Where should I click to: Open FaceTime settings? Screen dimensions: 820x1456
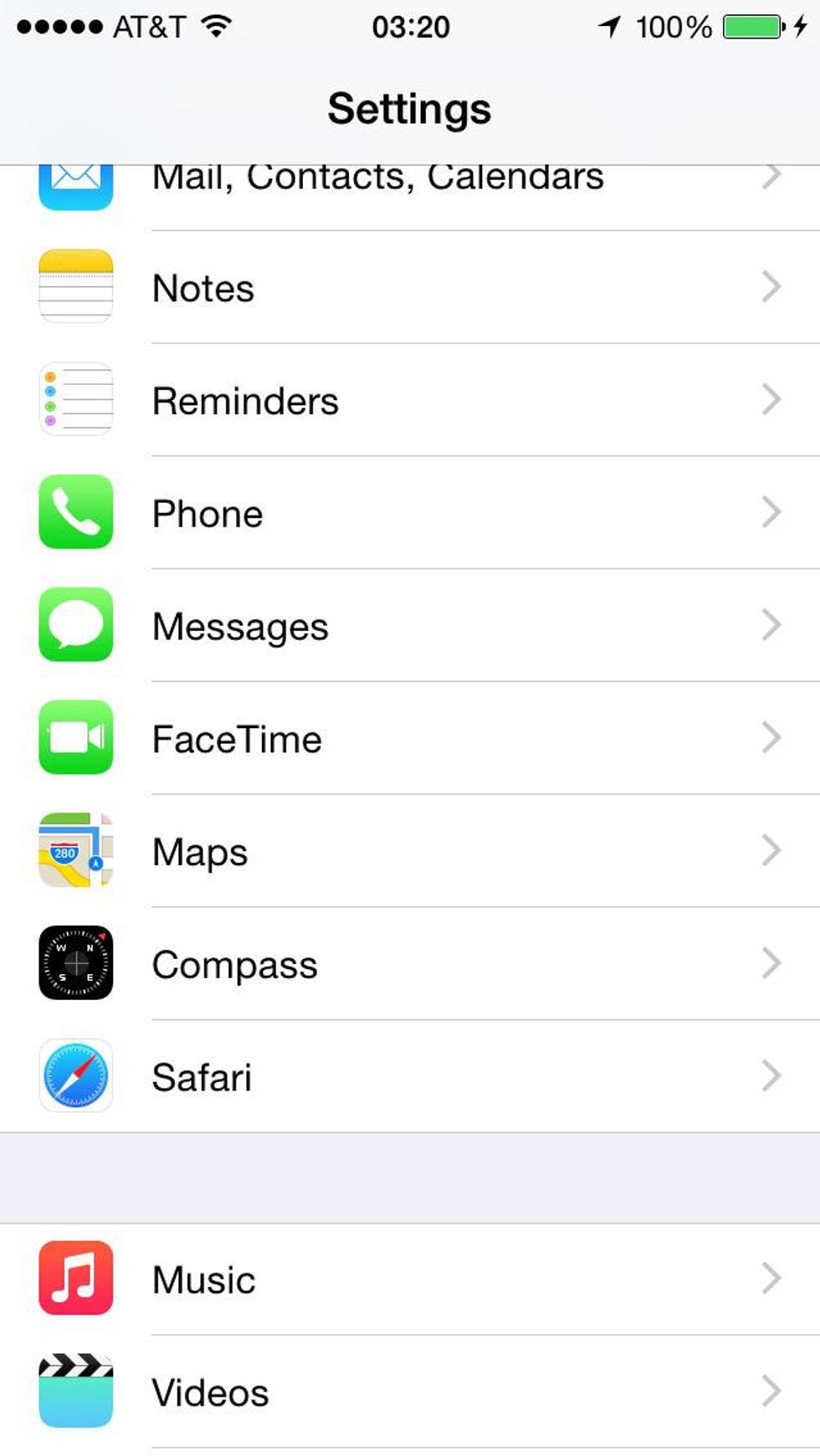click(x=410, y=739)
